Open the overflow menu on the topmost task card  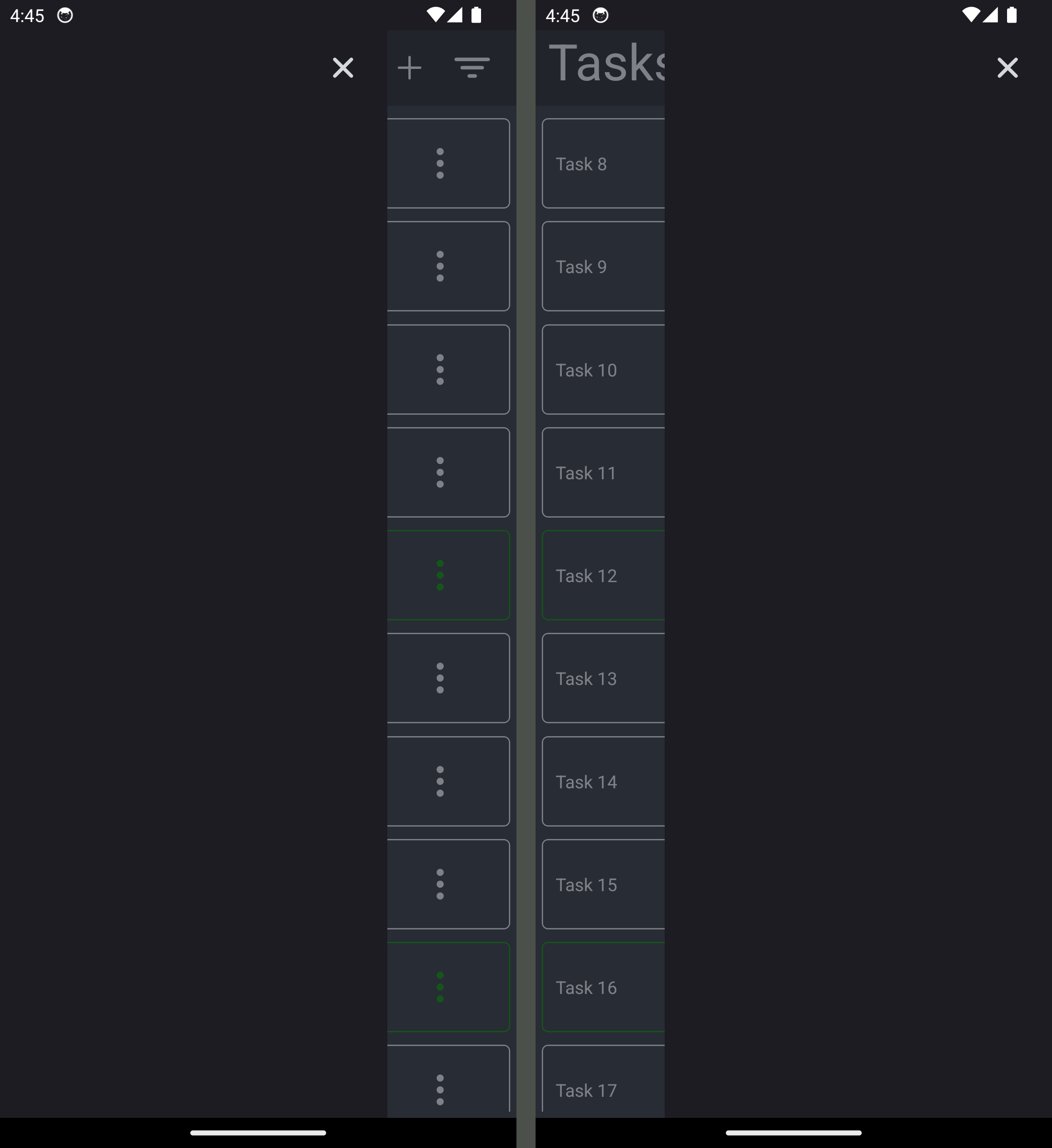(439, 164)
